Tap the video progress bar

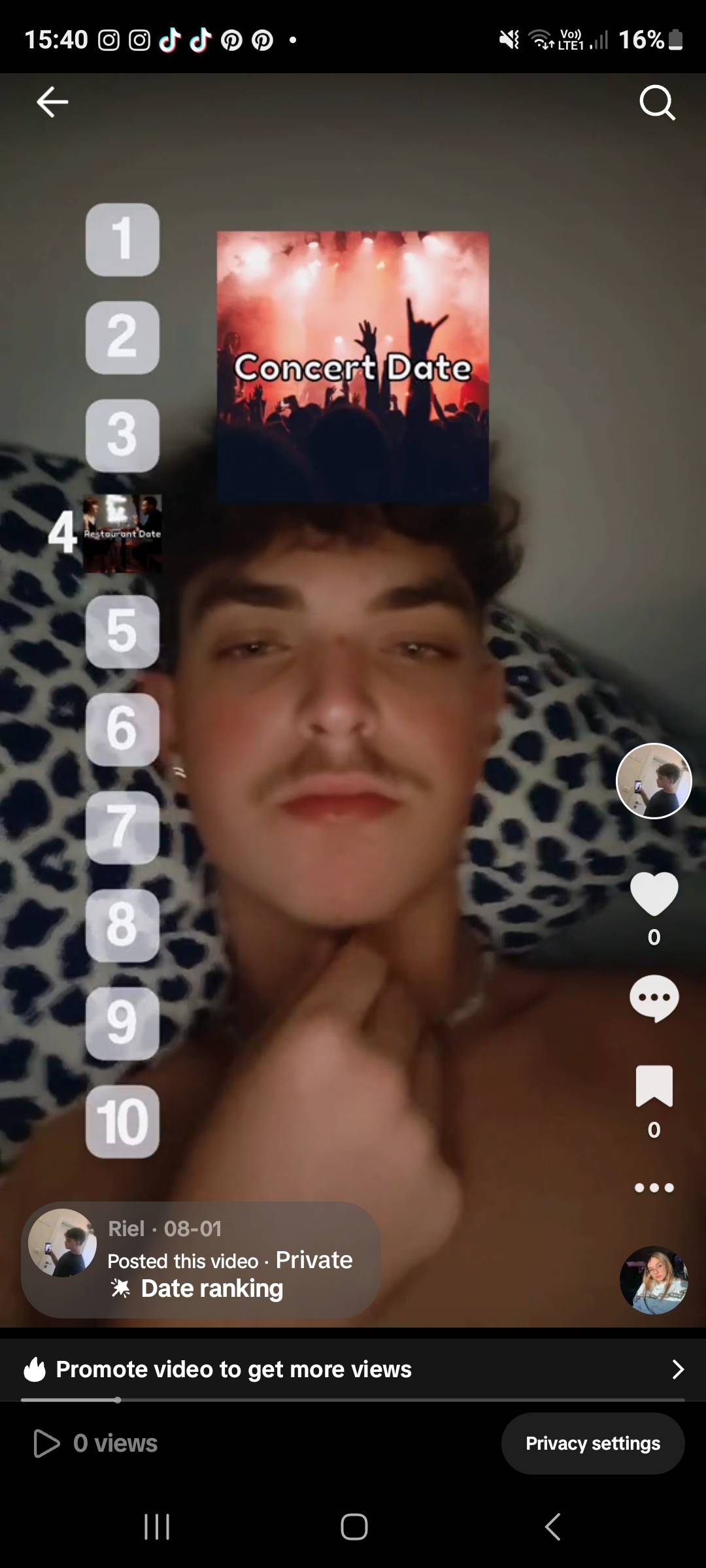[x=353, y=1400]
